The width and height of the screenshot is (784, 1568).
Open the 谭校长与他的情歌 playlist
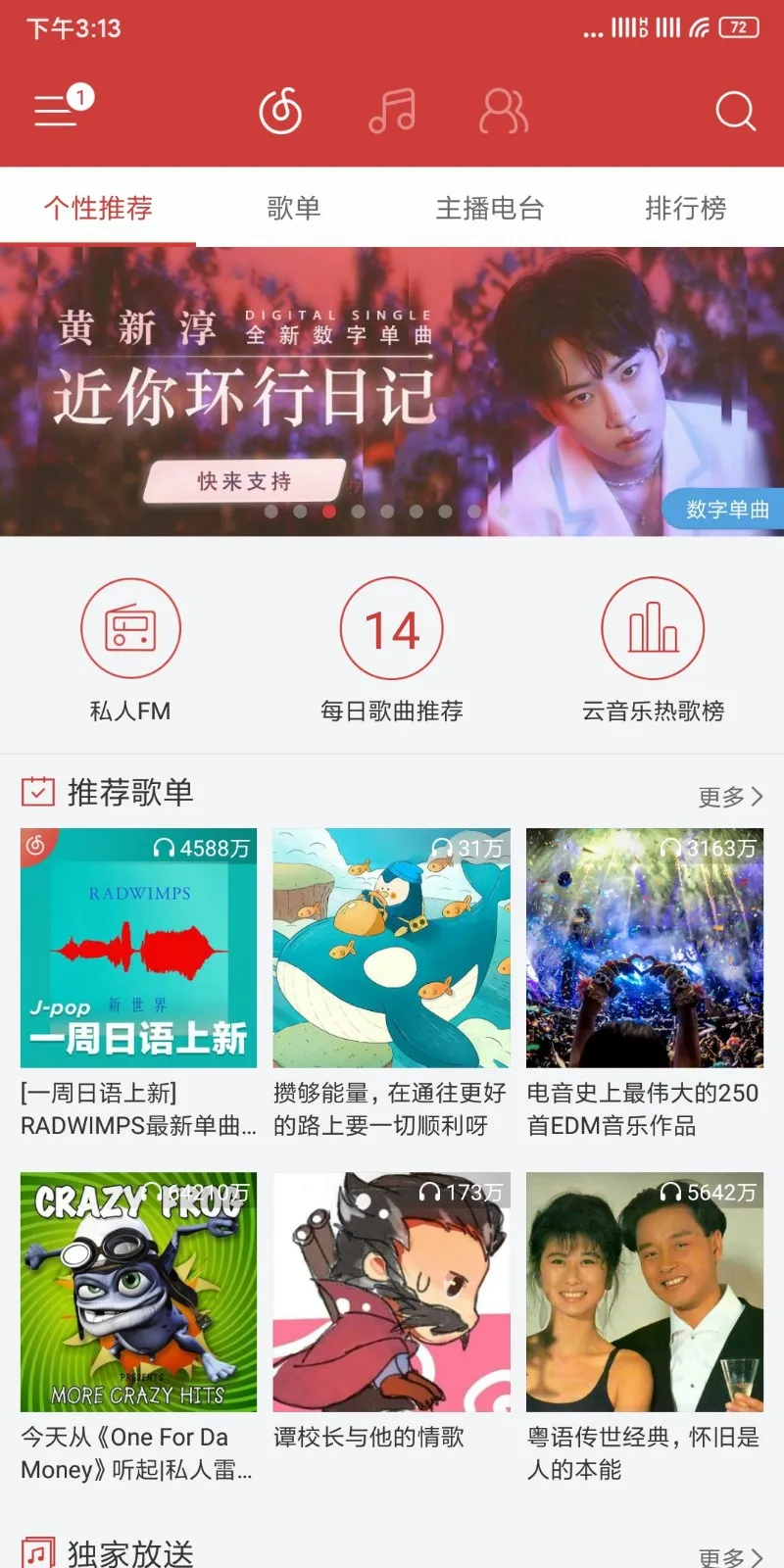391,1313
